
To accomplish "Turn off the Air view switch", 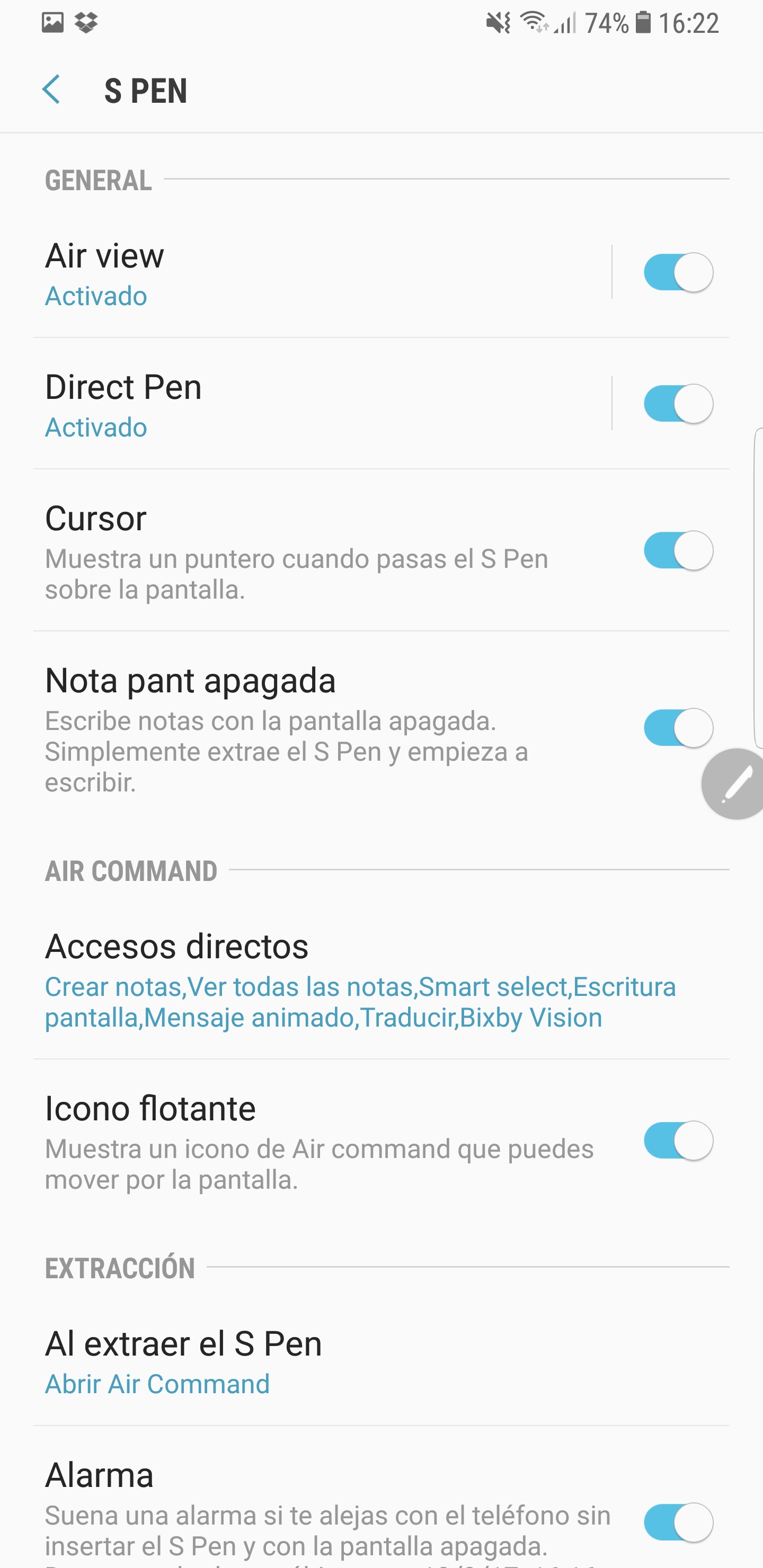I will (678, 272).
